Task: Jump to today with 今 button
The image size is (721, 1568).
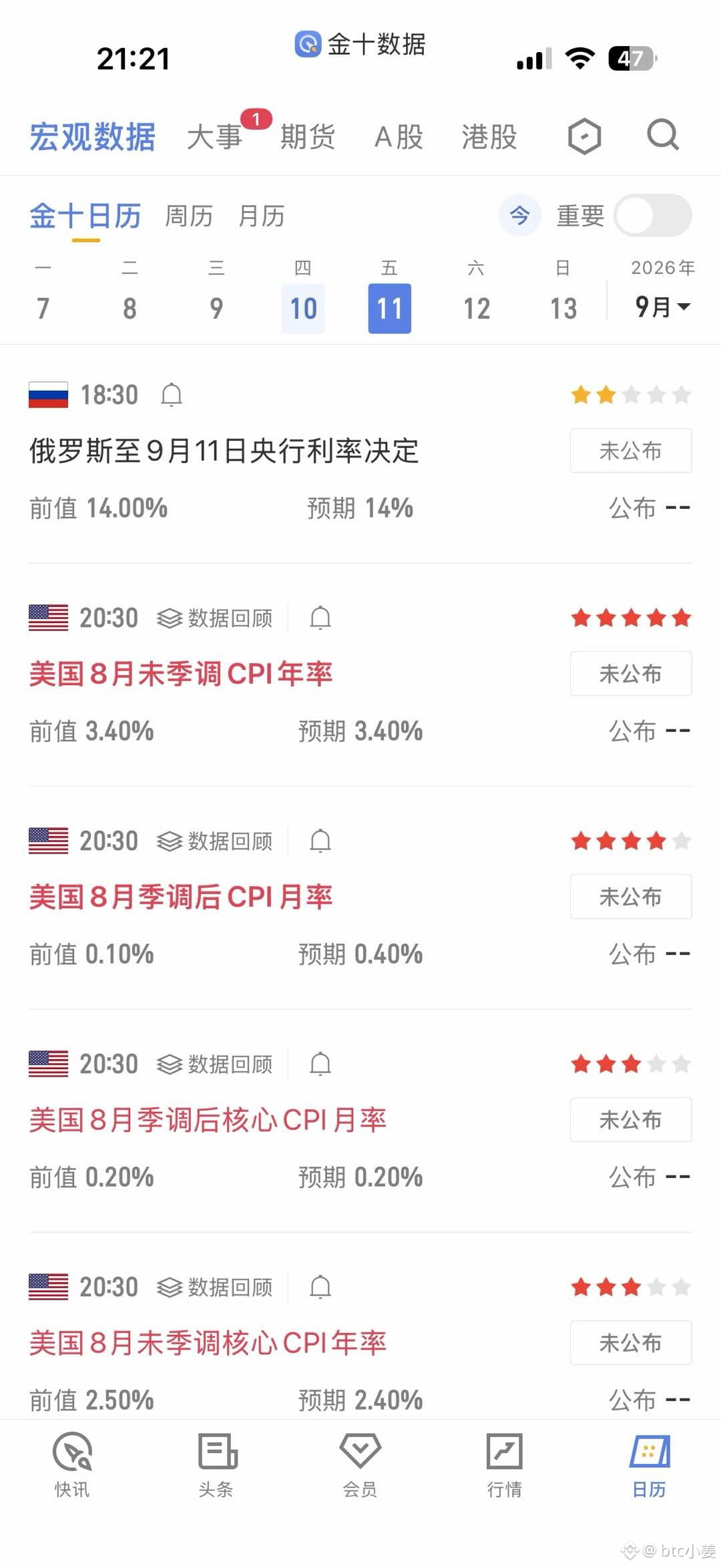Action: [x=520, y=216]
